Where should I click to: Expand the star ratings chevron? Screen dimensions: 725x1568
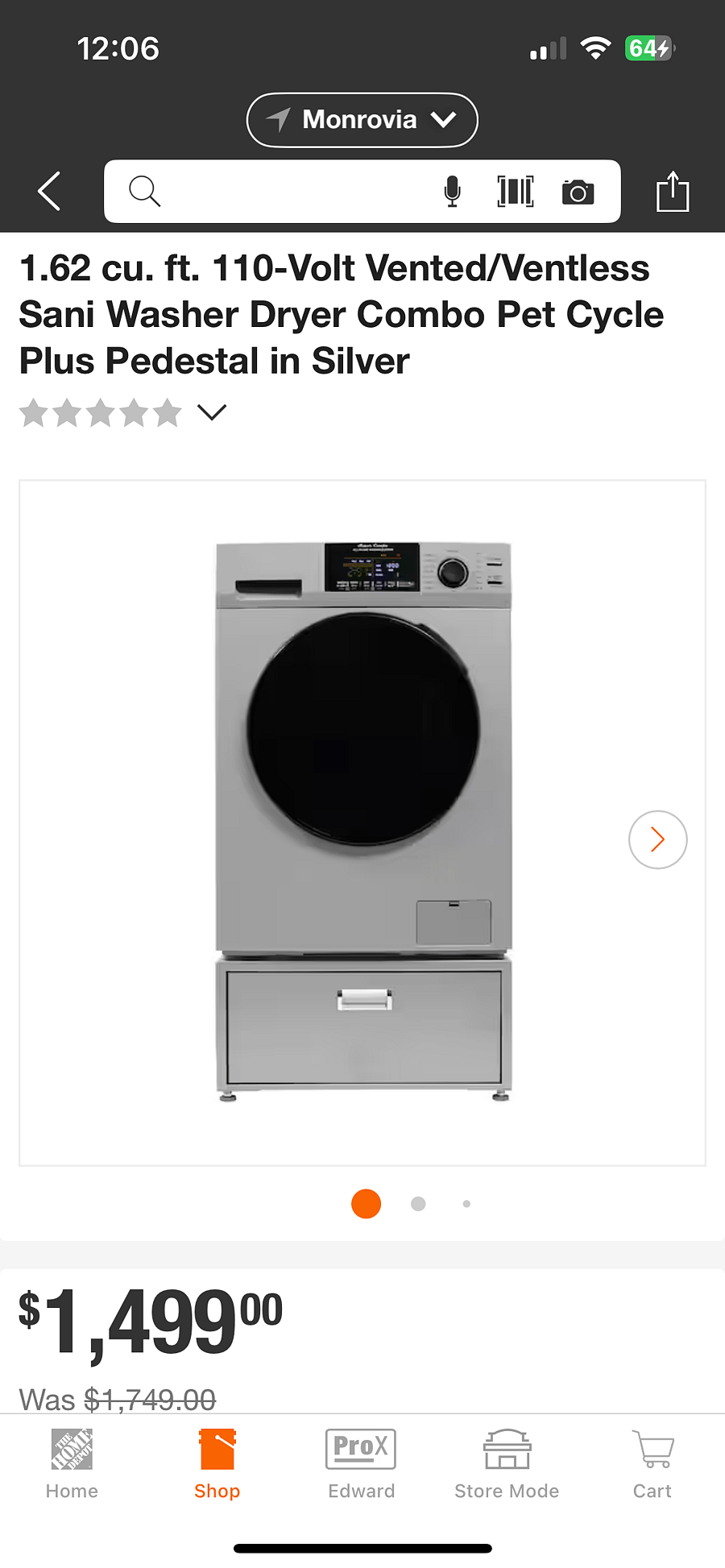point(212,412)
